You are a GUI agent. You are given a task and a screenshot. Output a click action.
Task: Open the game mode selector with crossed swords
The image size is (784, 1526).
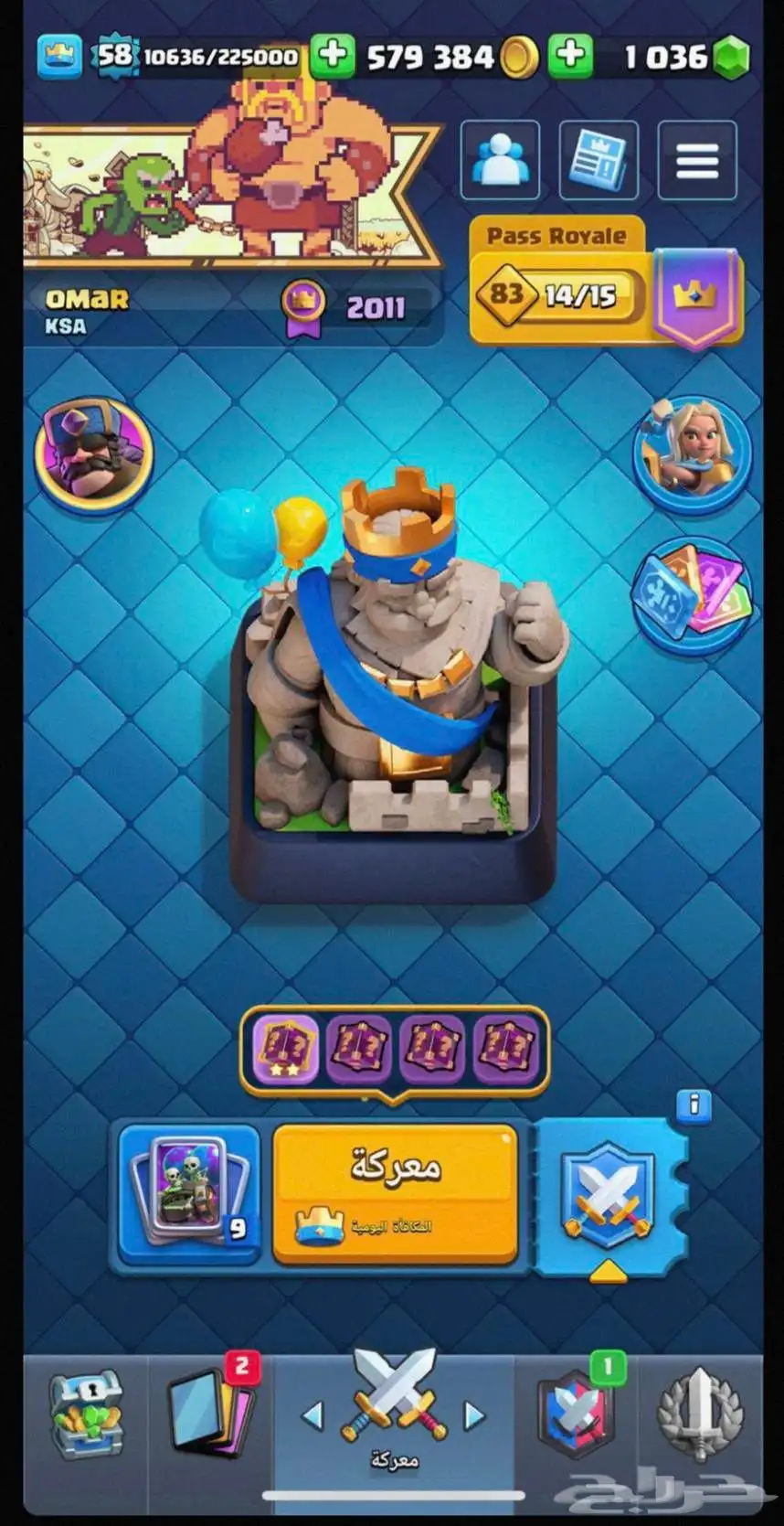click(x=607, y=1191)
